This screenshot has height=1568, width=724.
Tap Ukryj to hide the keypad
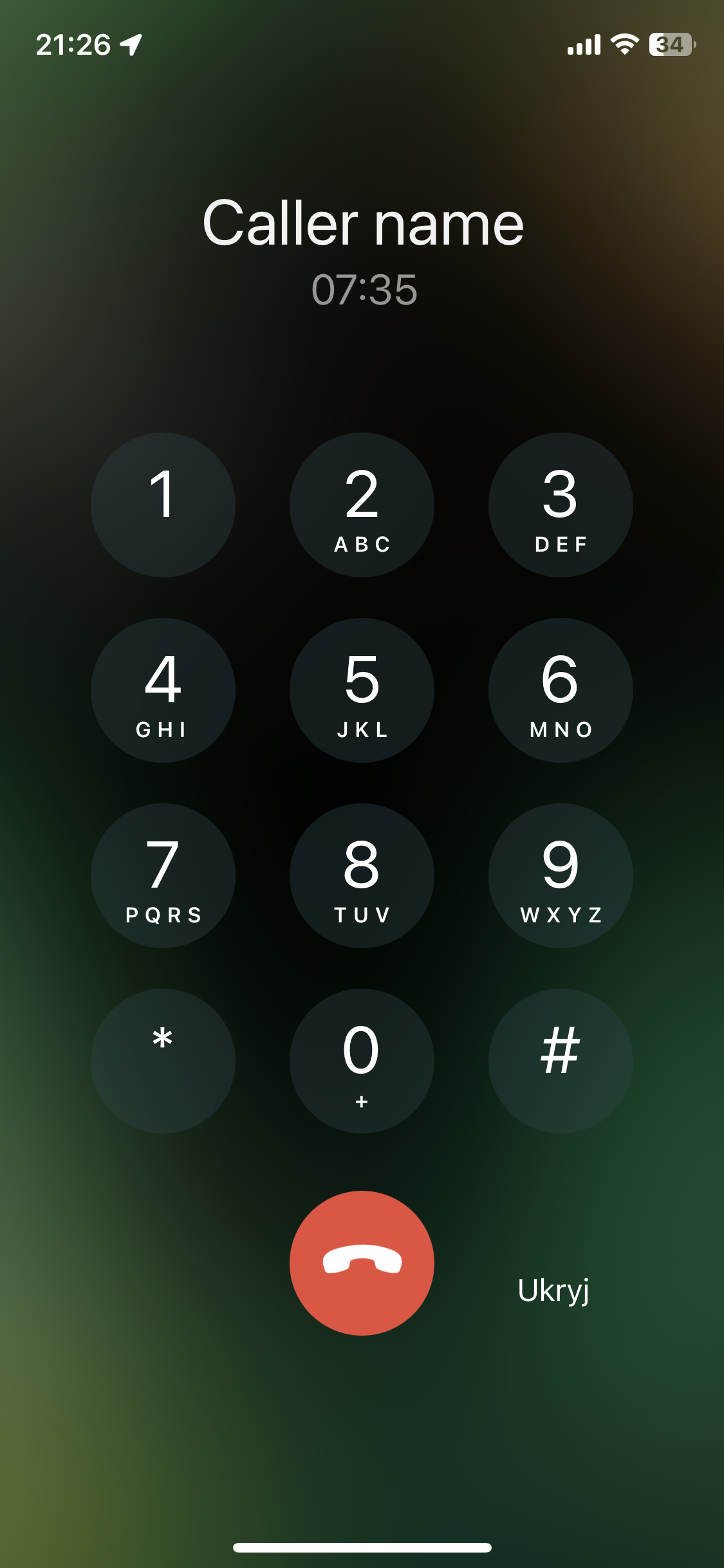(553, 1289)
